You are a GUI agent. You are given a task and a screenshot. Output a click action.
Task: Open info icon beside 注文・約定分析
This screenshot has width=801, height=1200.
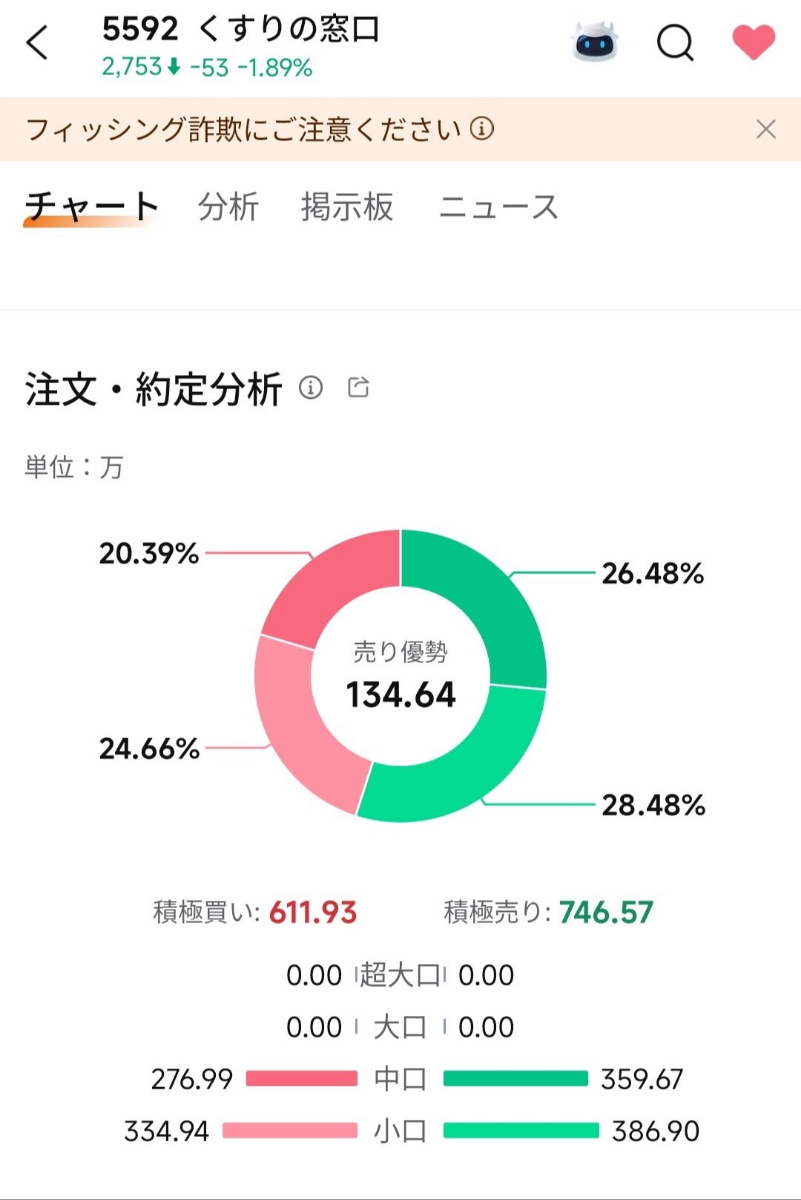point(311,388)
